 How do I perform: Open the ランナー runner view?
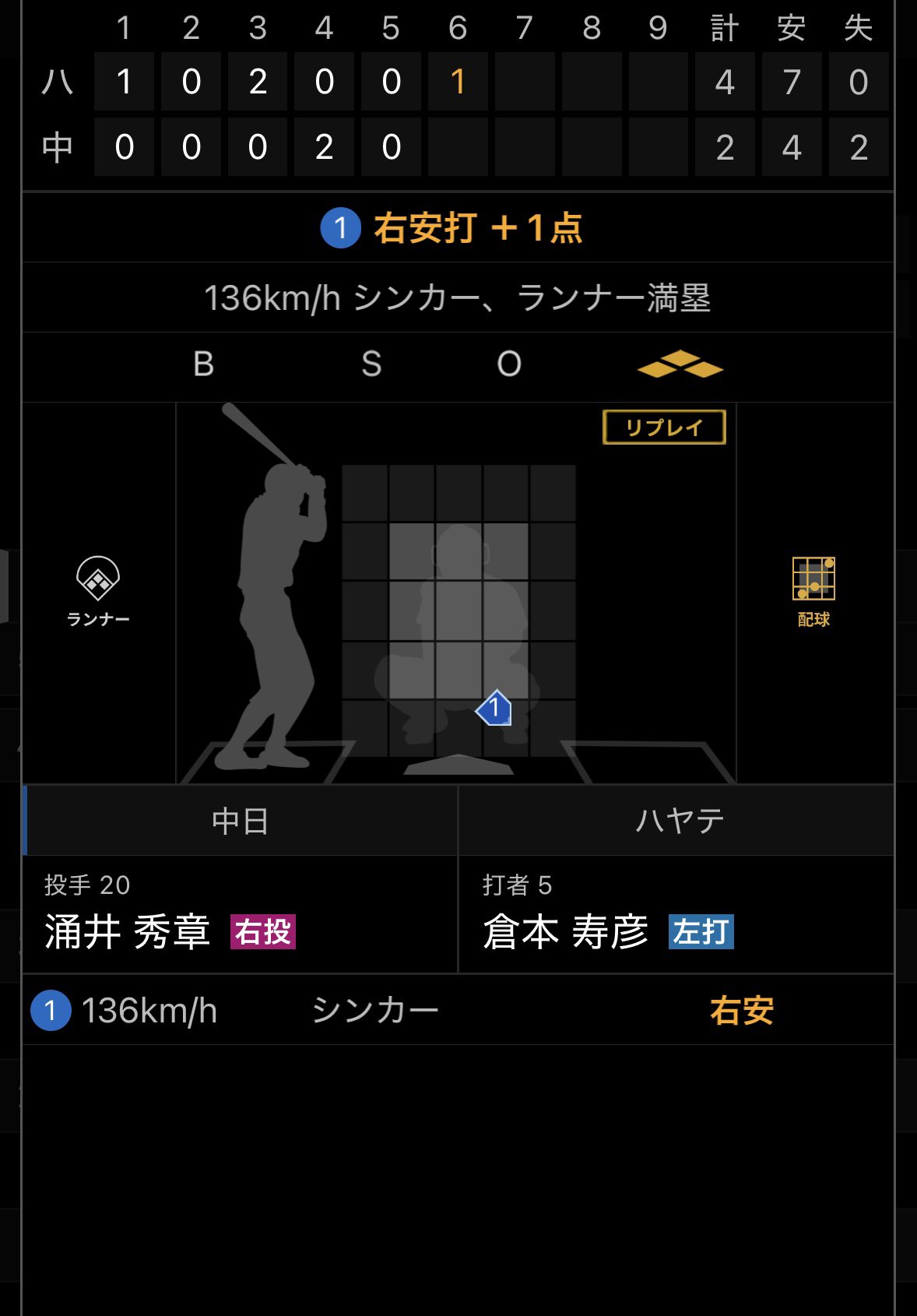pos(98,590)
